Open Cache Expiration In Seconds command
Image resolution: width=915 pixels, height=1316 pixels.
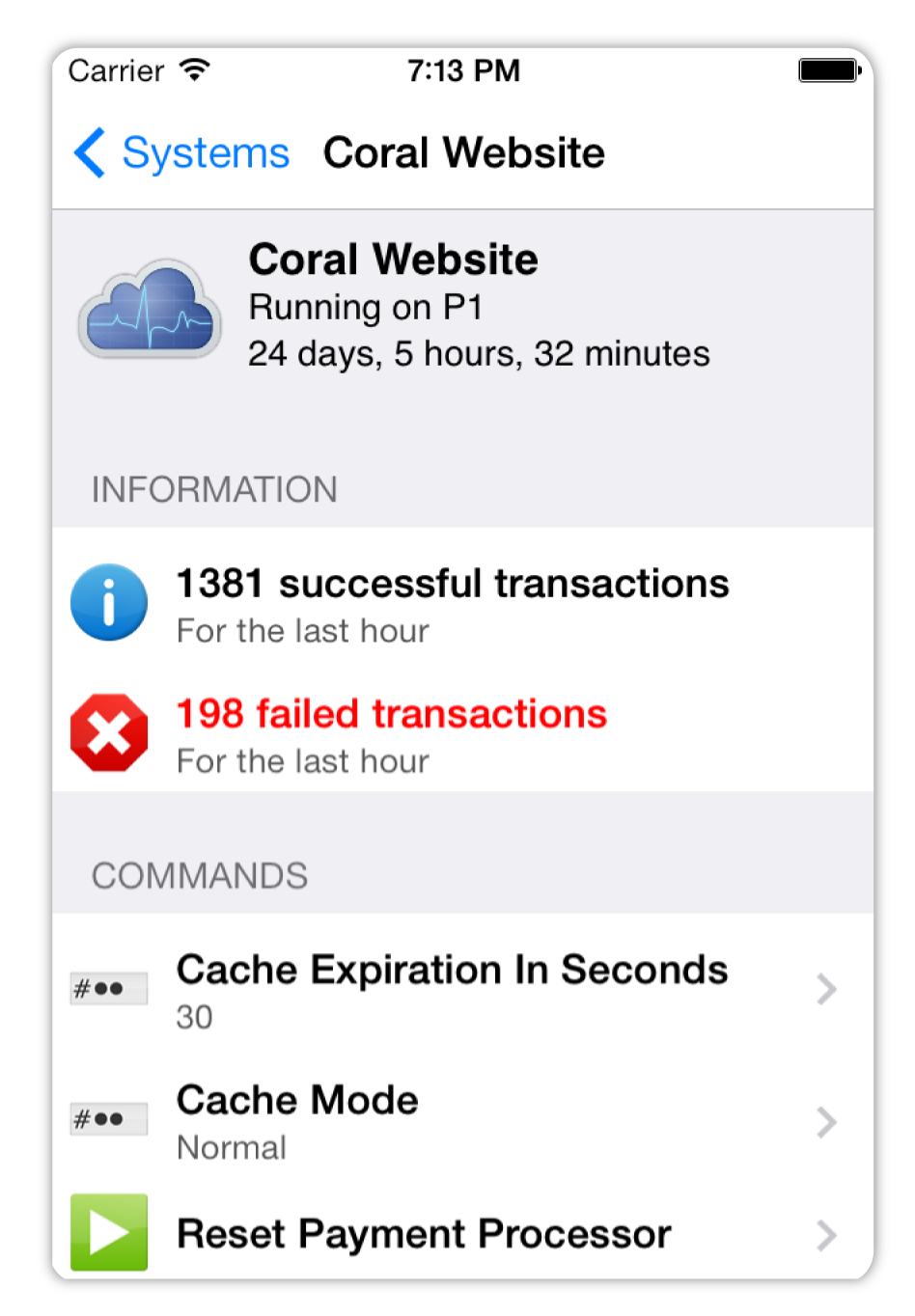[452, 989]
